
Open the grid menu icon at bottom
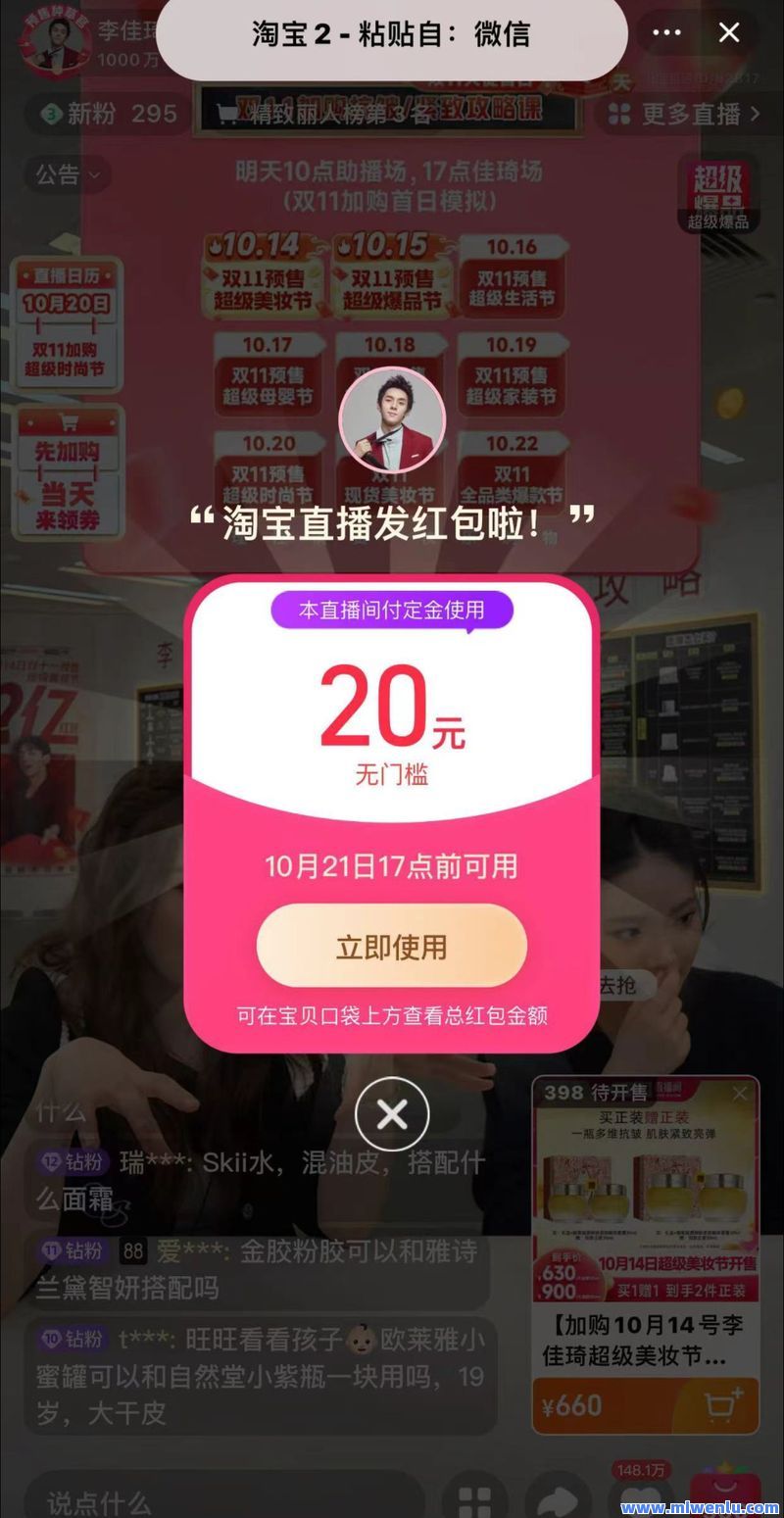point(475,1498)
